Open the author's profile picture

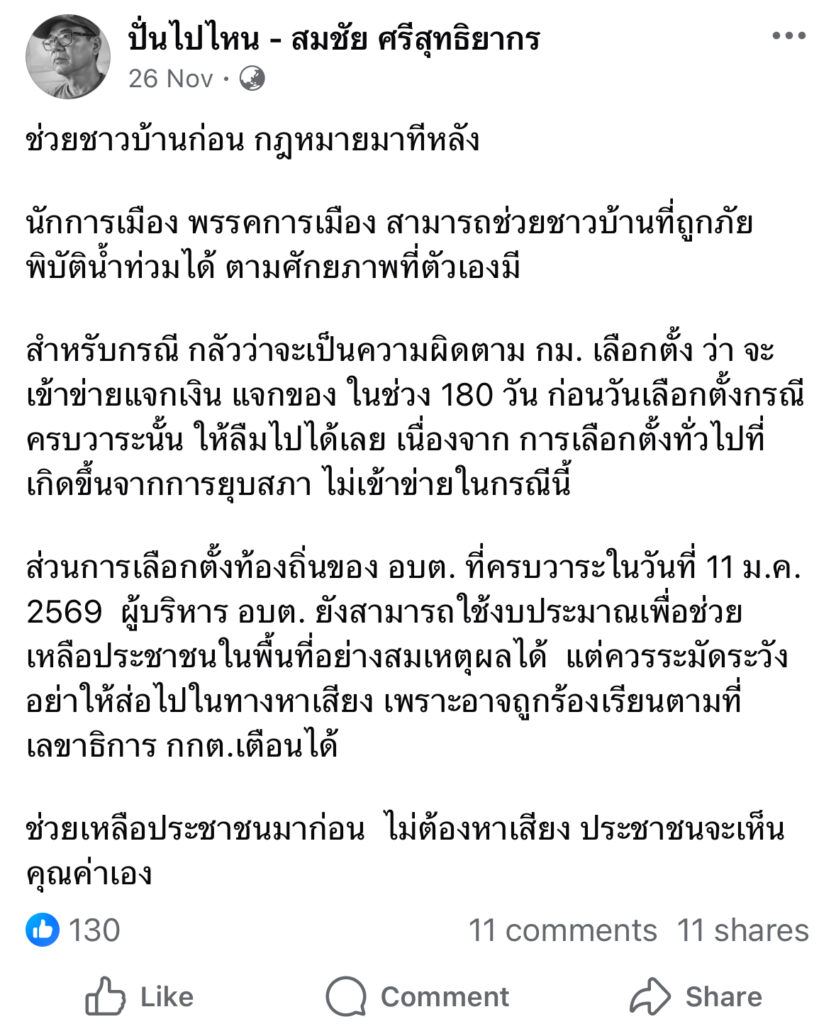[68, 57]
